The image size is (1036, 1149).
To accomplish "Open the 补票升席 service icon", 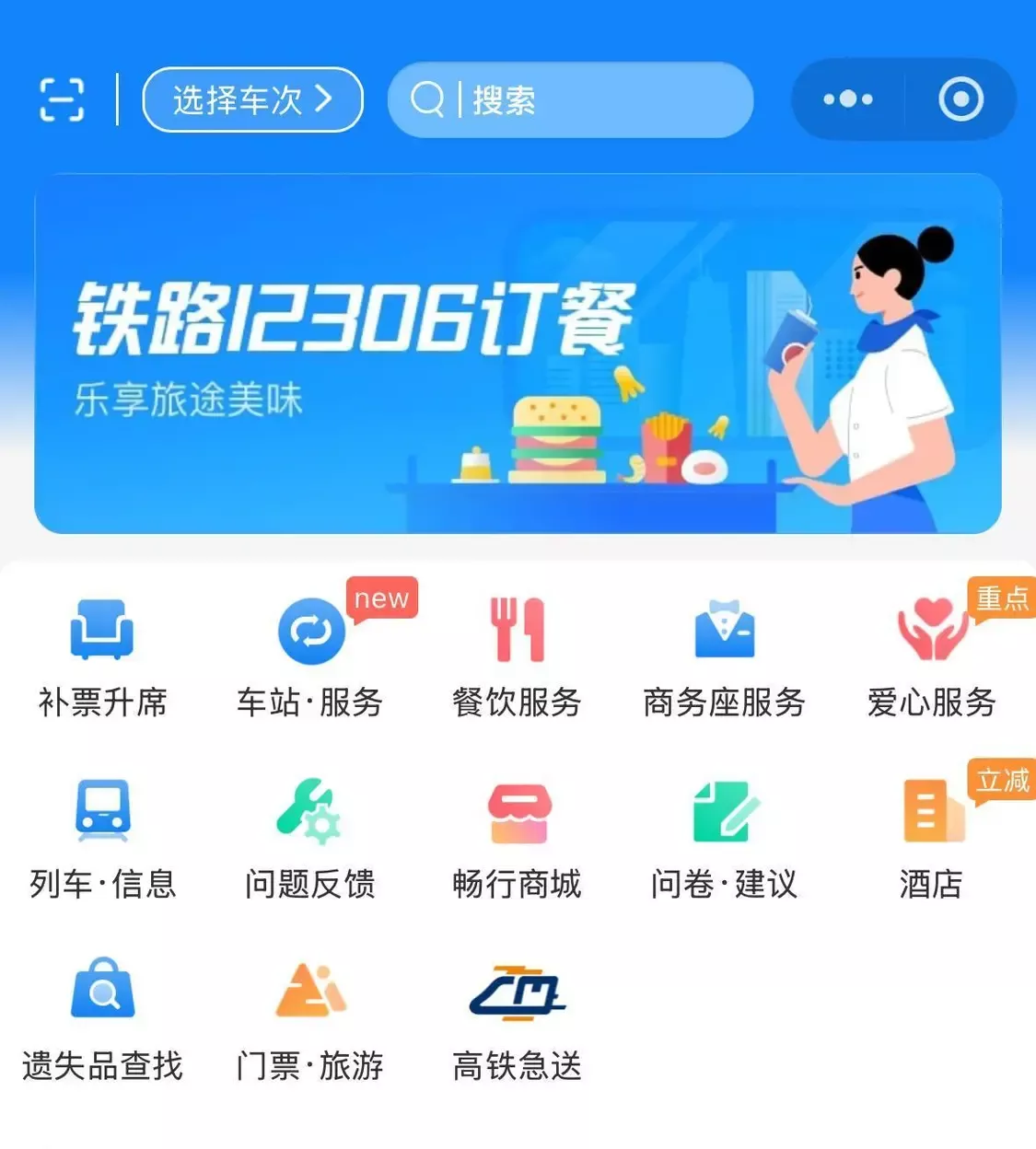I will pyautogui.click(x=101, y=654).
